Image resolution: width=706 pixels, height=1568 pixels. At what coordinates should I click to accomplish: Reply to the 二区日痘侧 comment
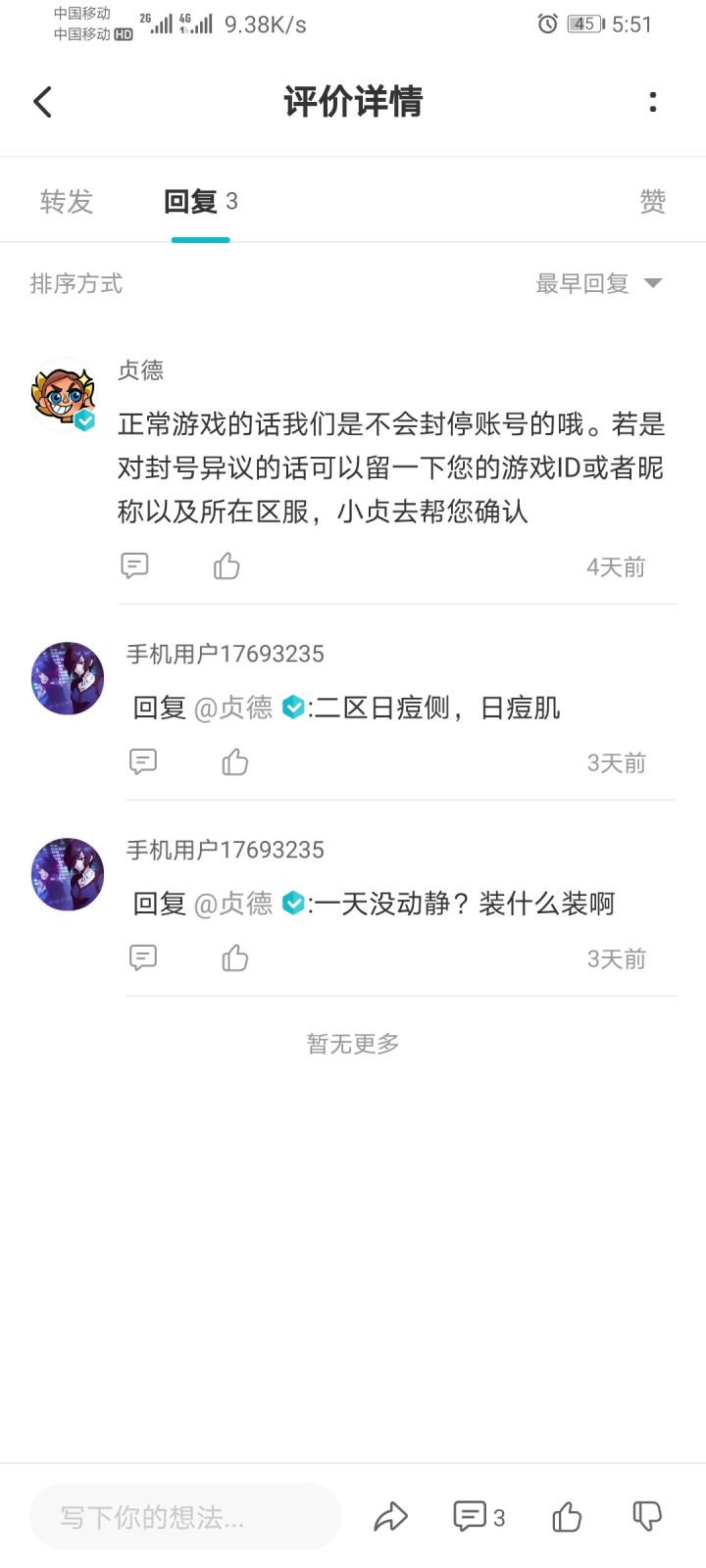143,761
